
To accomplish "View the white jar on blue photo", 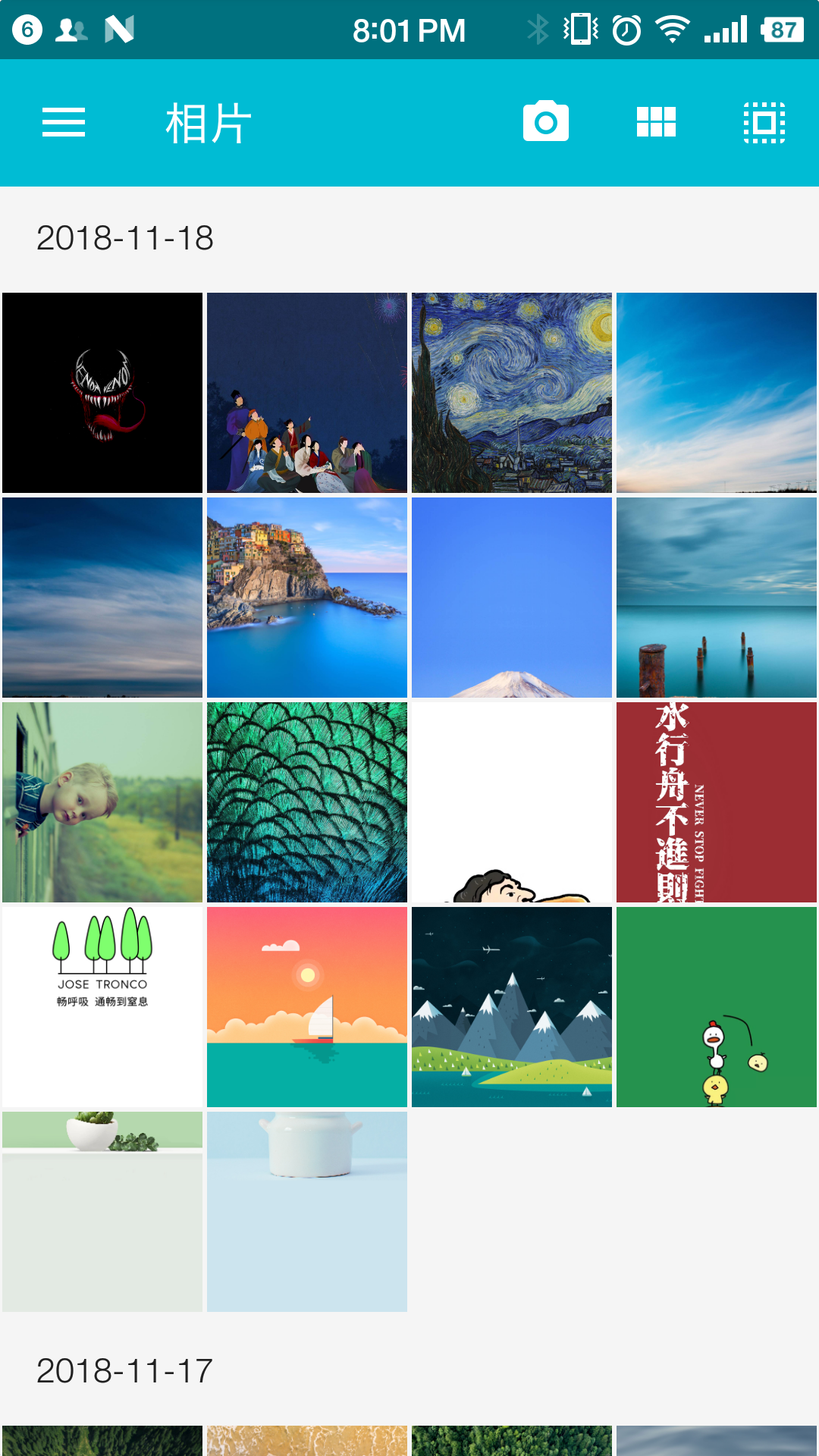I will [x=307, y=1212].
